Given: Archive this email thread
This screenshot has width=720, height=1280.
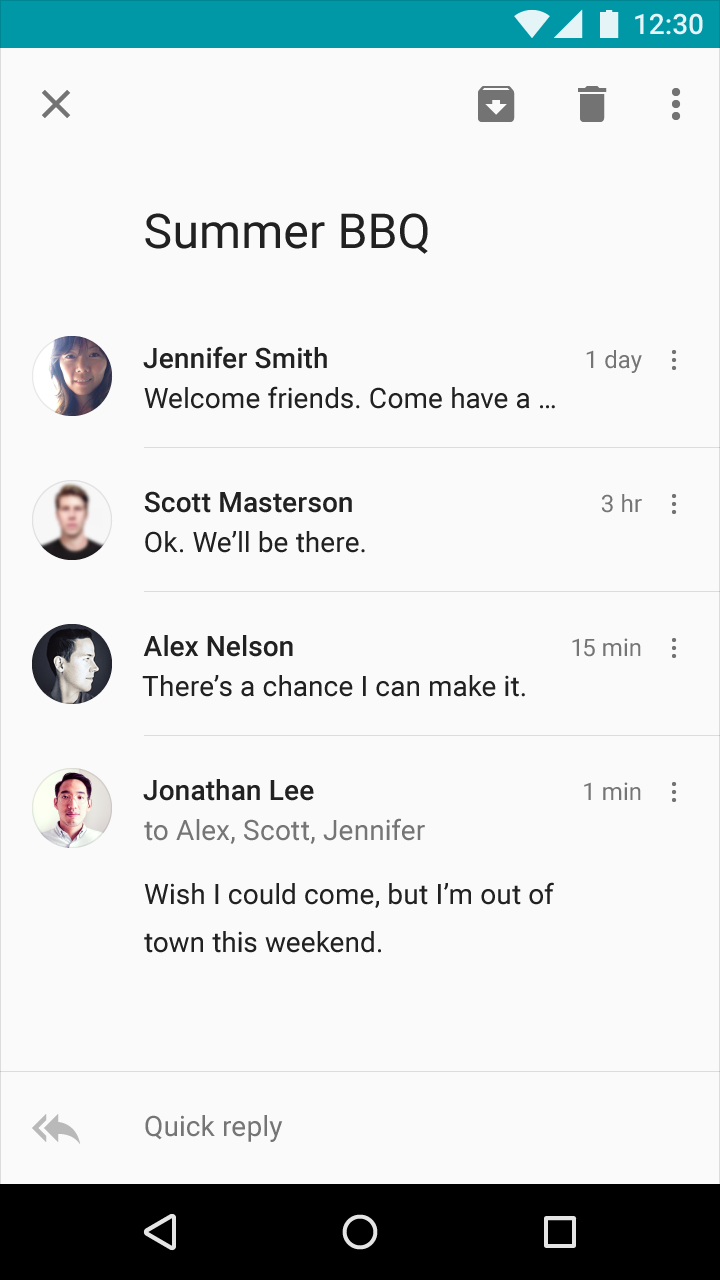Looking at the screenshot, I should click(496, 104).
